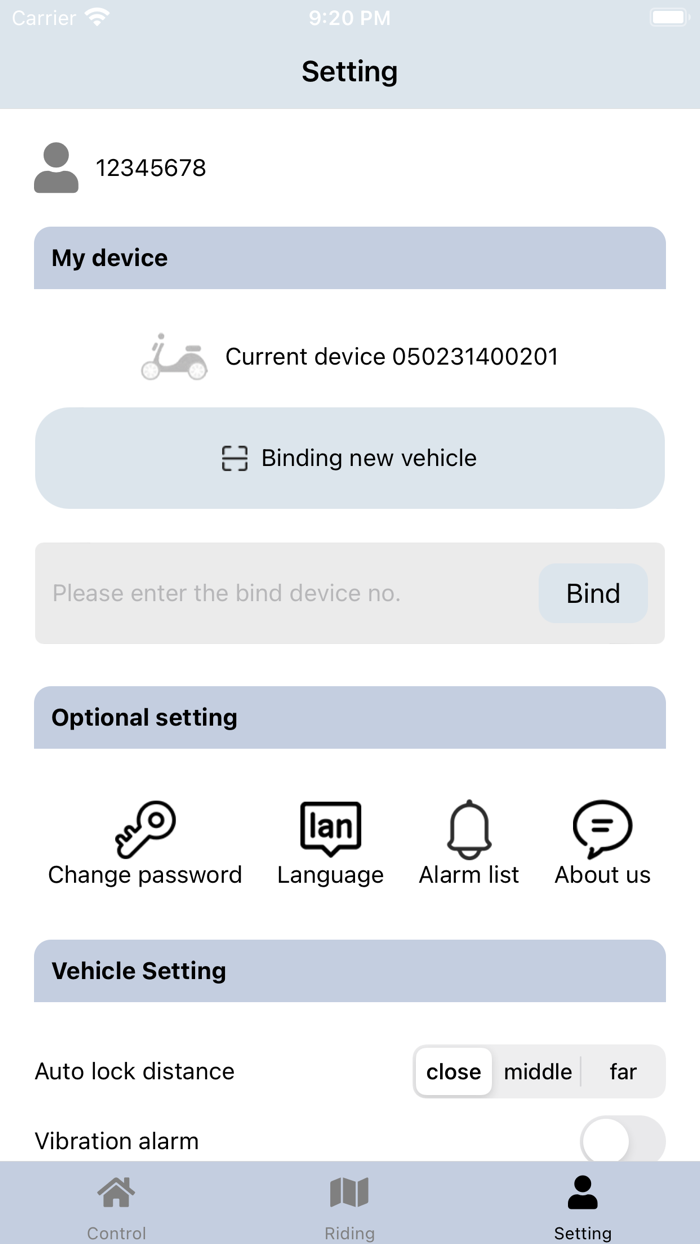Image resolution: width=700 pixels, height=1244 pixels.
Task: Tap the Bind button
Action: point(593,594)
